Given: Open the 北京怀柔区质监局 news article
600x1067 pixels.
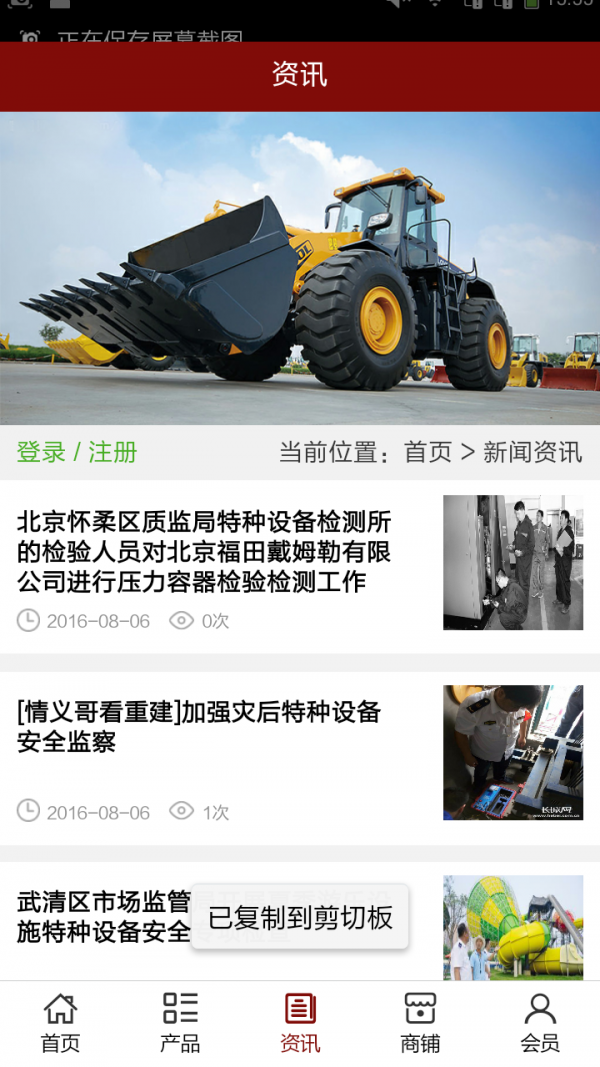Looking at the screenshot, I should point(204,551).
